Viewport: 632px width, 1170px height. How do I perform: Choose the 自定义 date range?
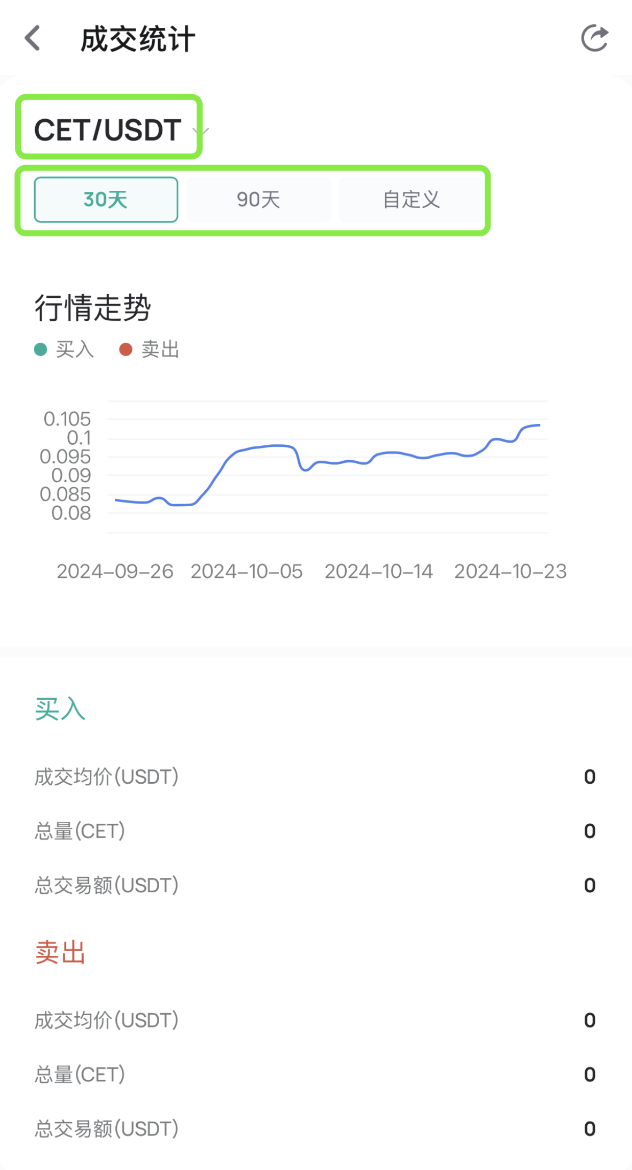411,200
